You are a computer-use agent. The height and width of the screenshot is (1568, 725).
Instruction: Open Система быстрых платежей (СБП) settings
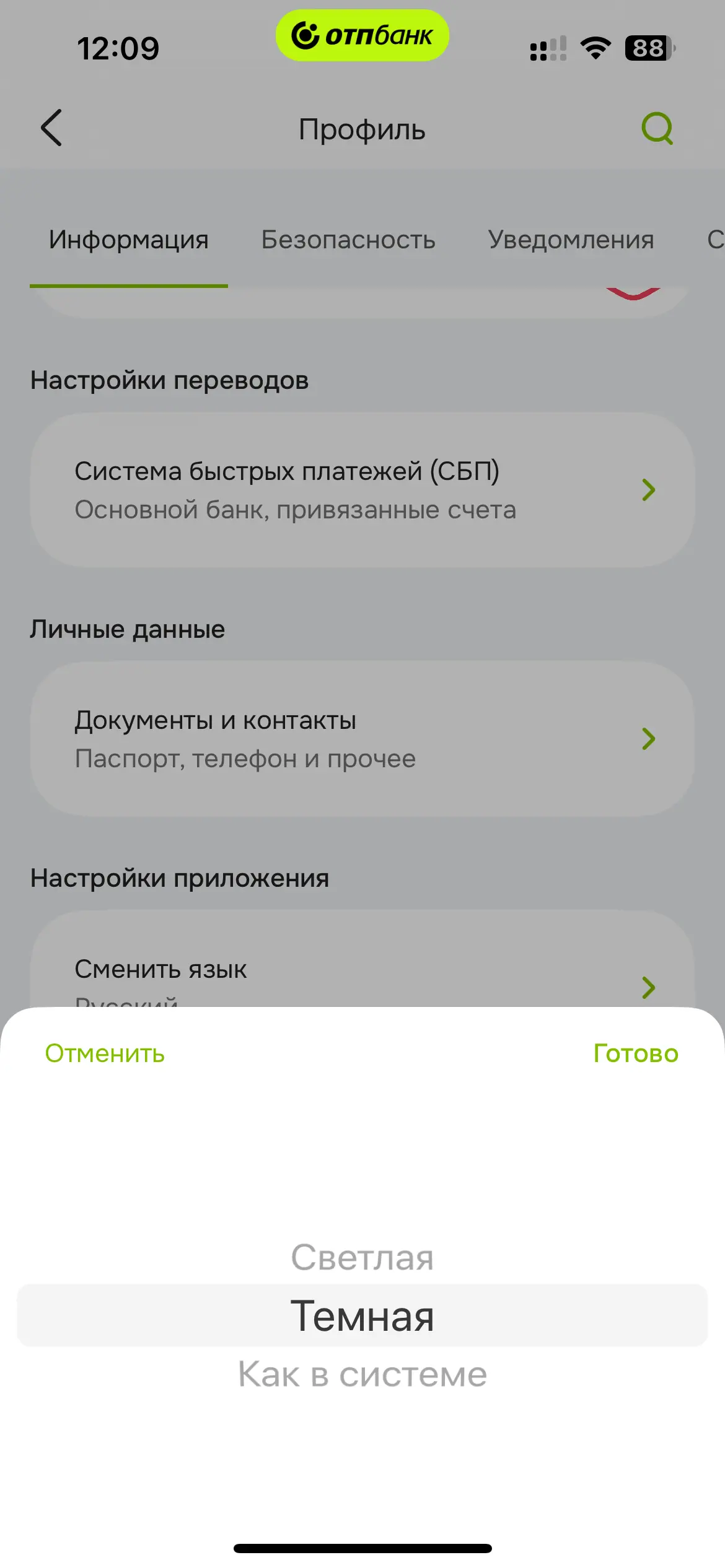[x=362, y=490]
